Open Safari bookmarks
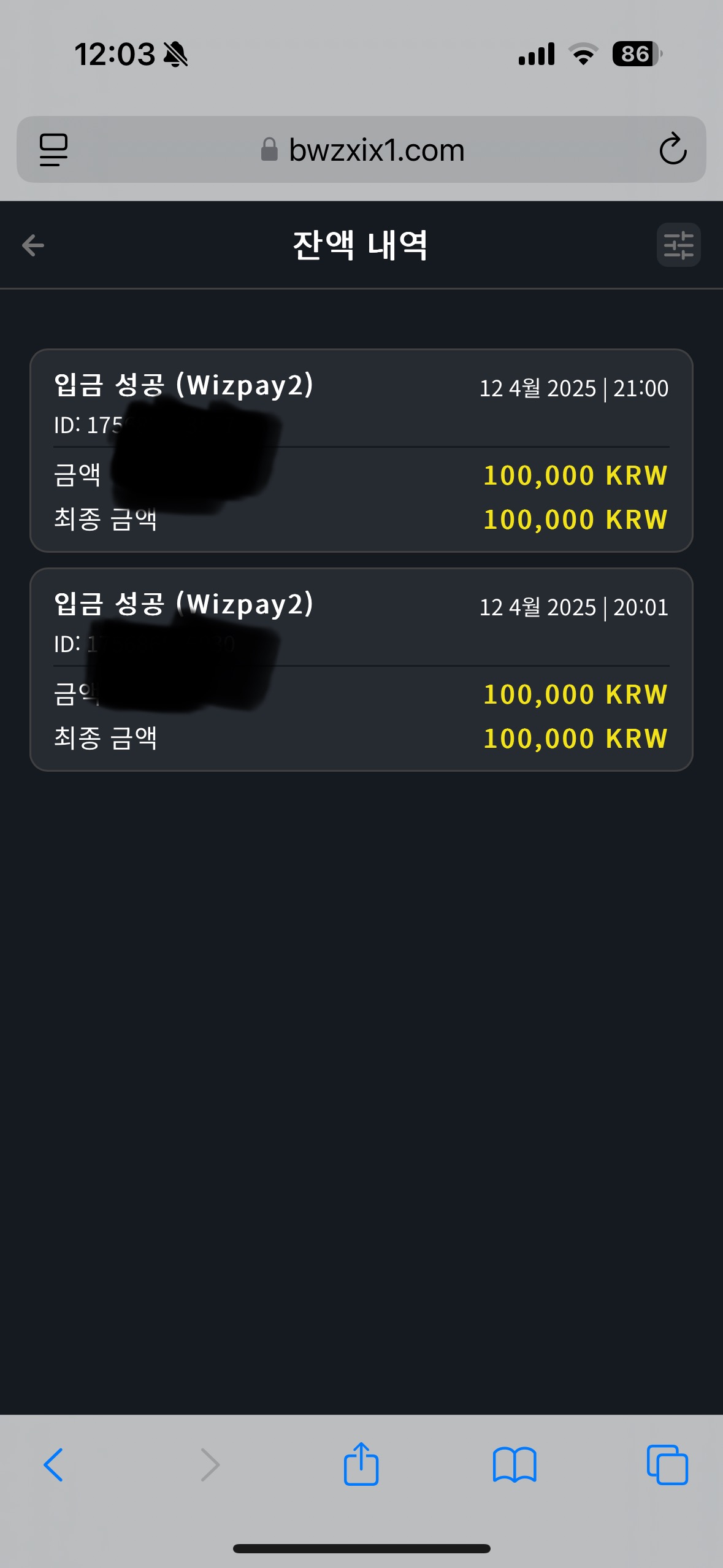 click(515, 1465)
